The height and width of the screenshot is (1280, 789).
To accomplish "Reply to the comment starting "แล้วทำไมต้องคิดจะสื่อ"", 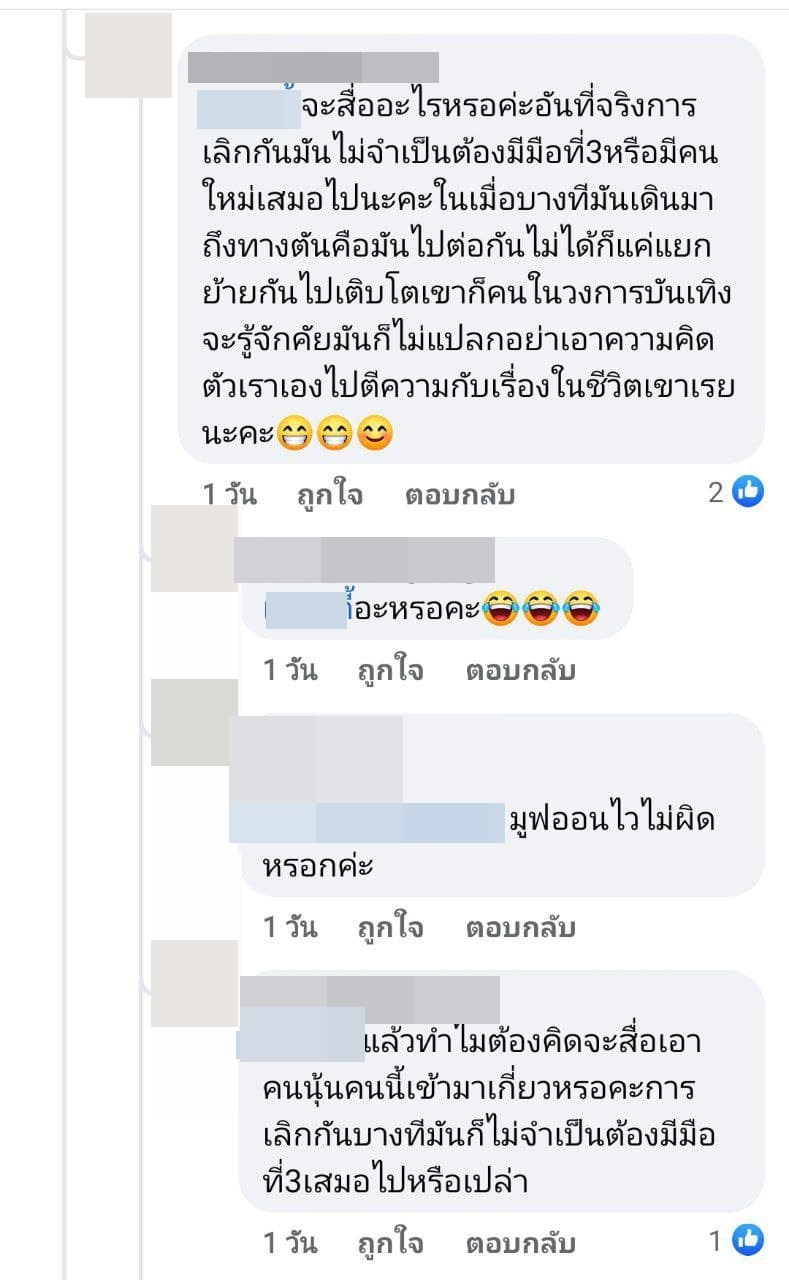I will tap(520, 1243).
